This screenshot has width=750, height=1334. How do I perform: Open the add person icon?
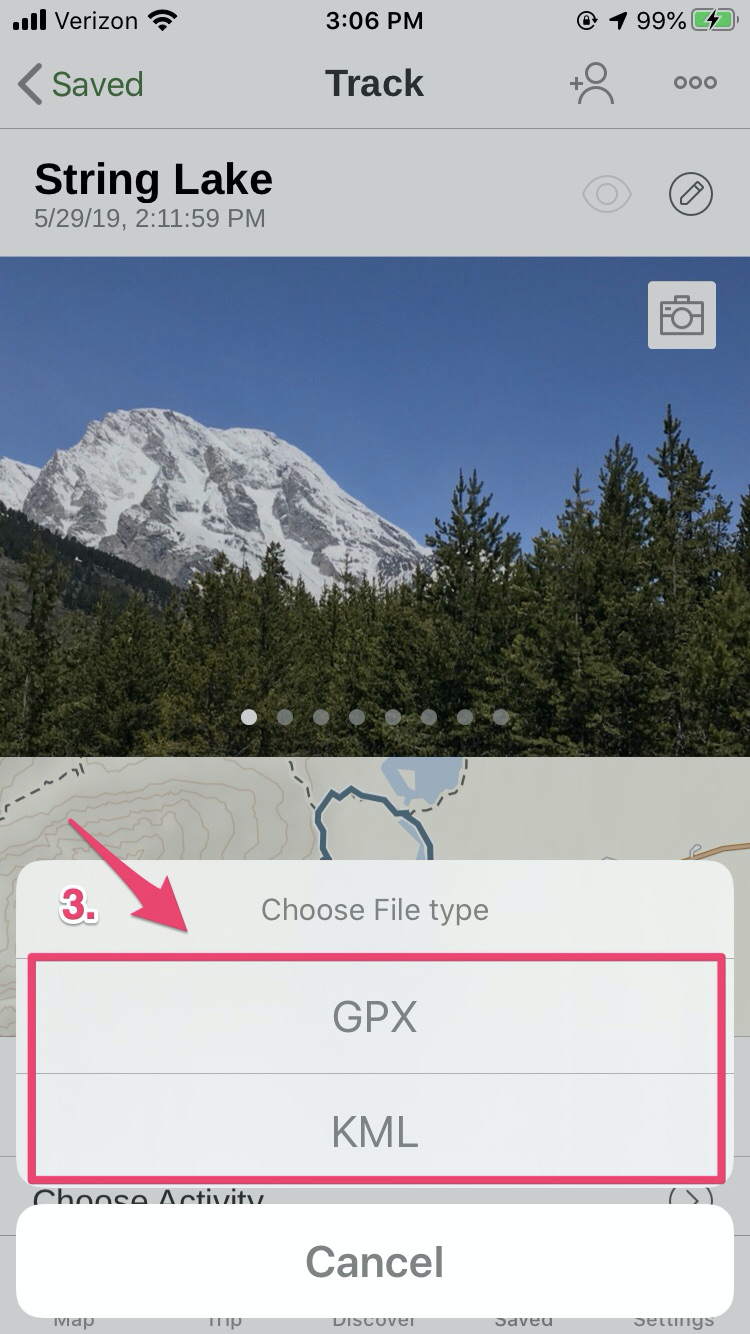point(592,84)
